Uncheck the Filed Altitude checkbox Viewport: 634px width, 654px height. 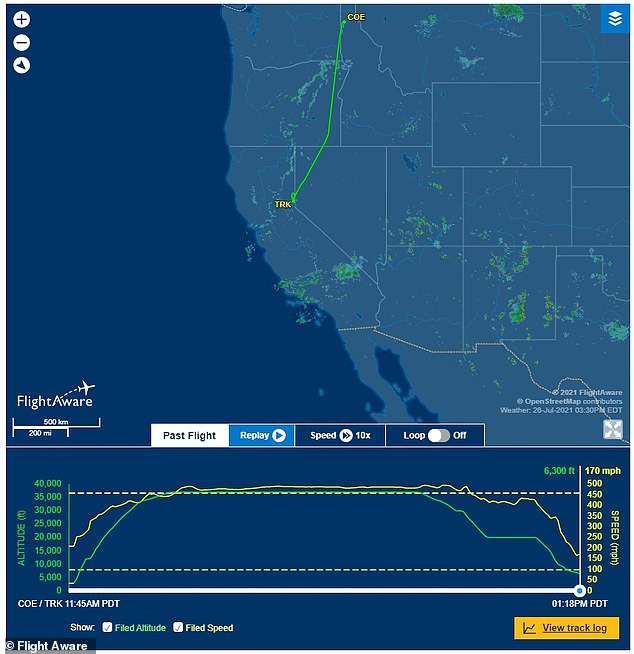(107, 628)
